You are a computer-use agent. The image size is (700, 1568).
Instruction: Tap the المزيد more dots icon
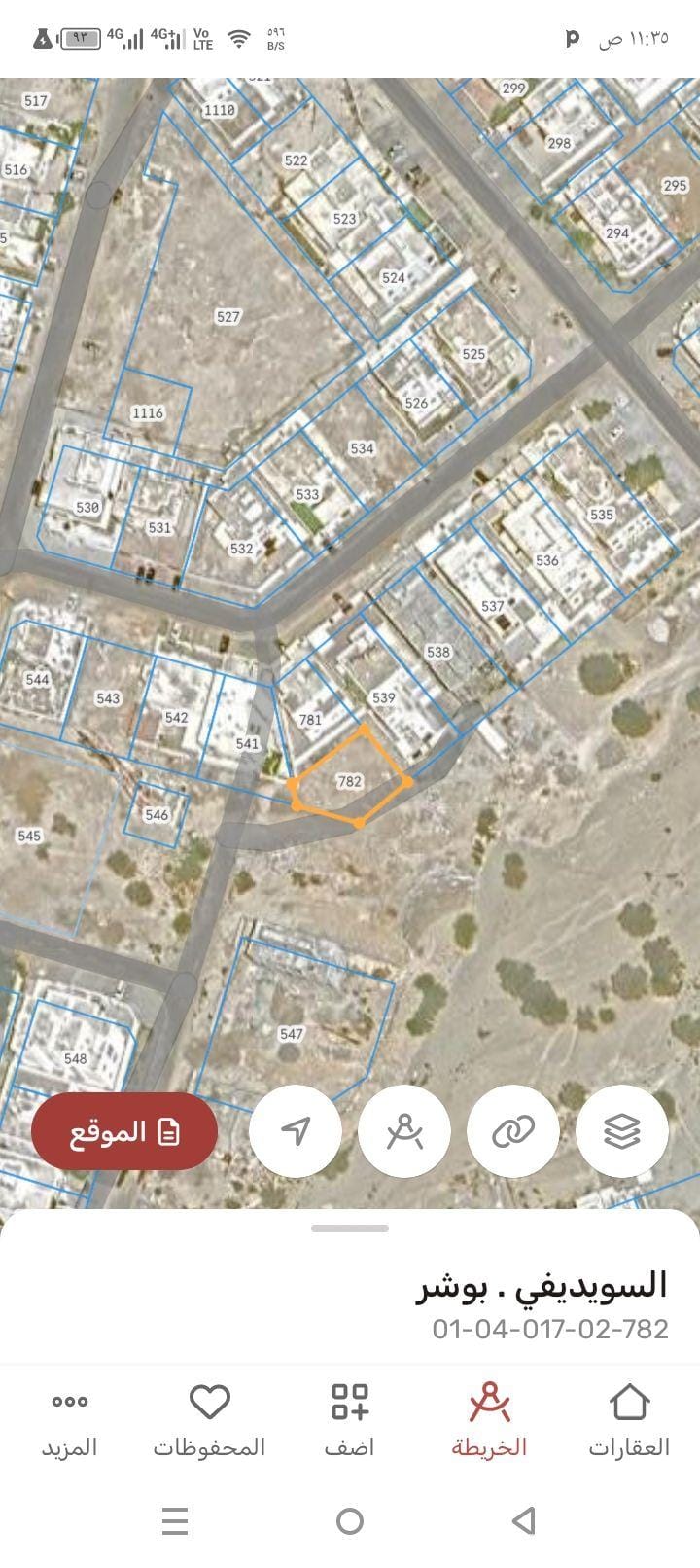tap(69, 1404)
